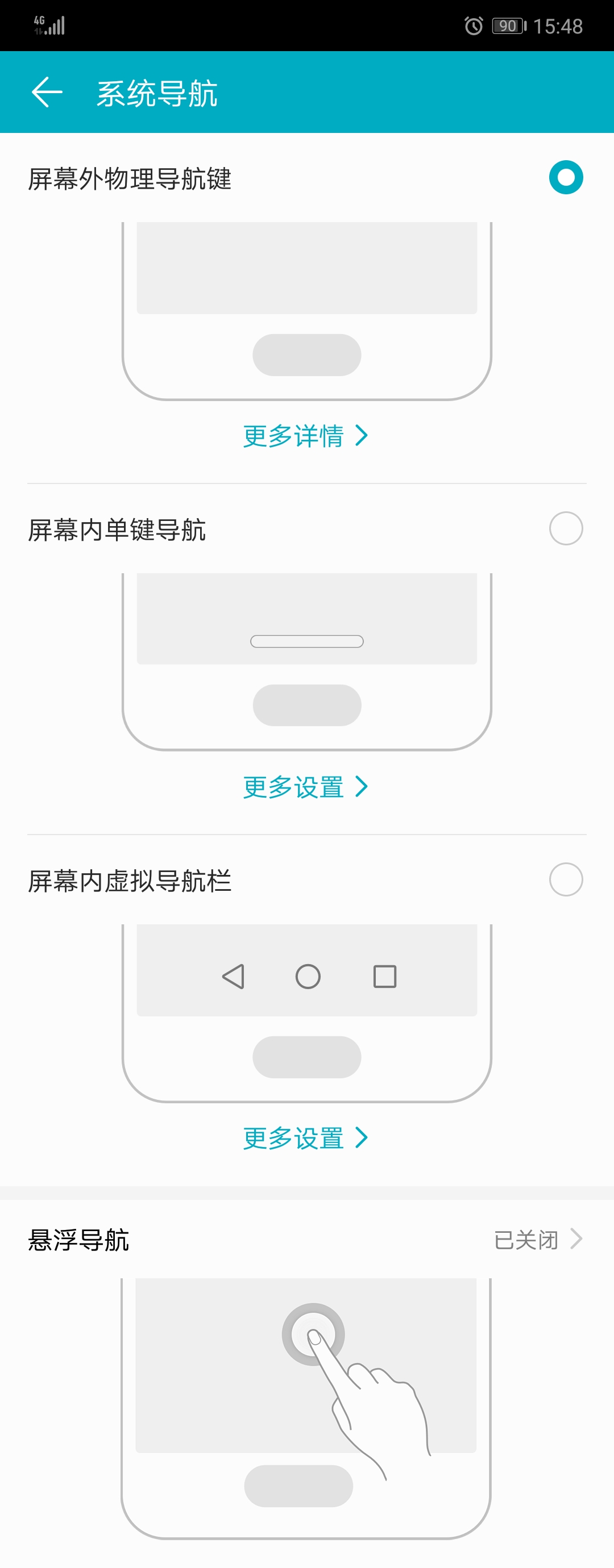The image size is (614, 1568).
Task: Tap the alarm clock icon in the status bar
Action: pos(473,26)
